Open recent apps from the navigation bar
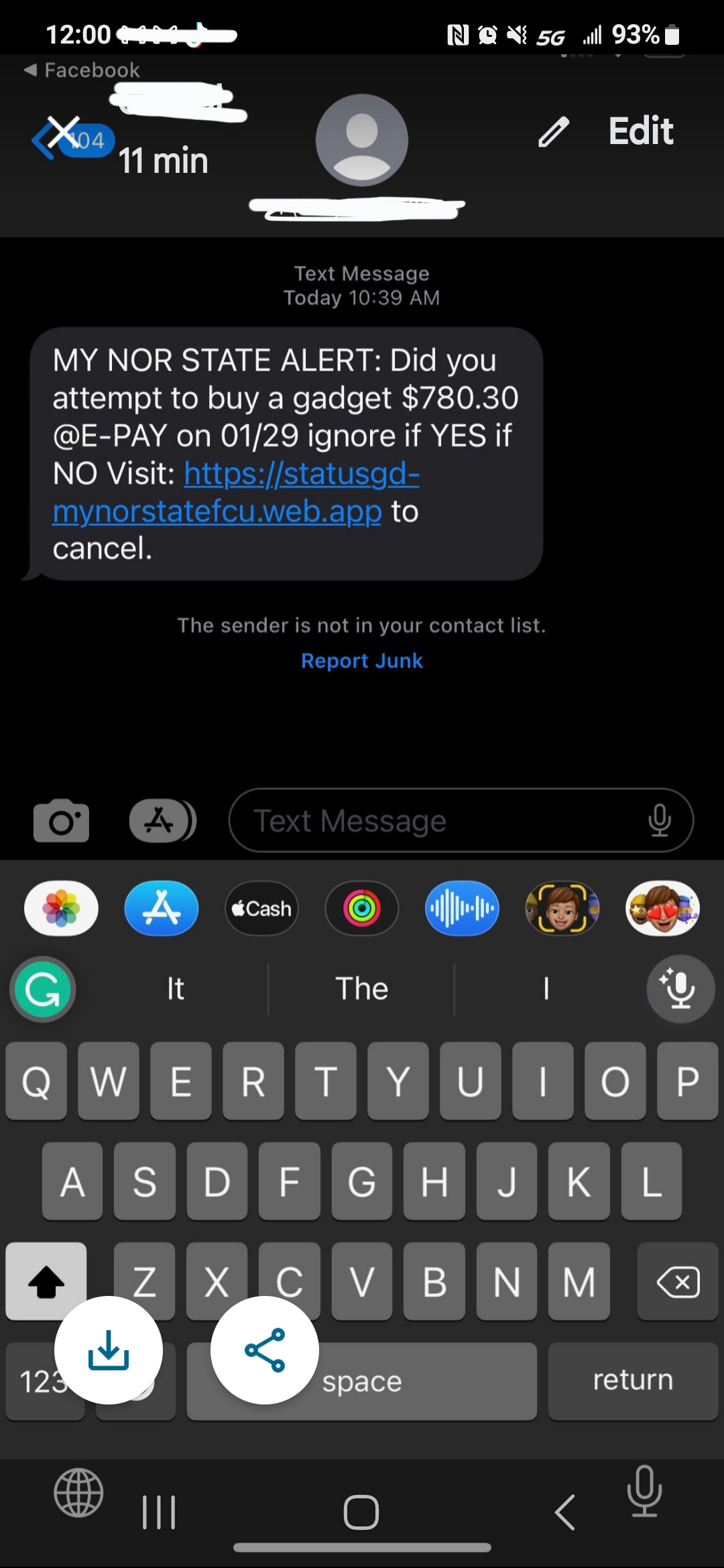Screen dimensions: 724x1568 click(x=159, y=1512)
